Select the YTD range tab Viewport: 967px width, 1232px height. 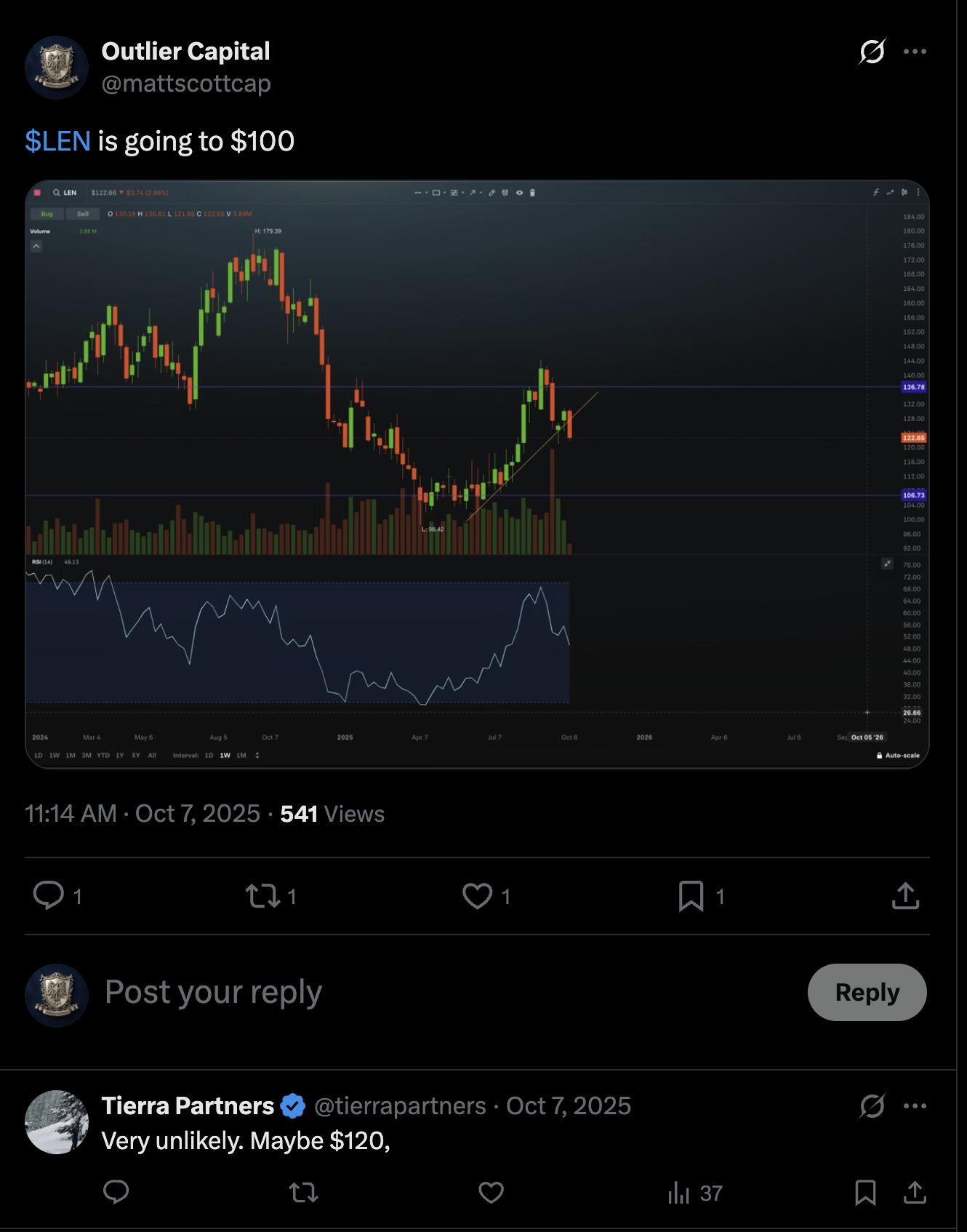pos(103,756)
